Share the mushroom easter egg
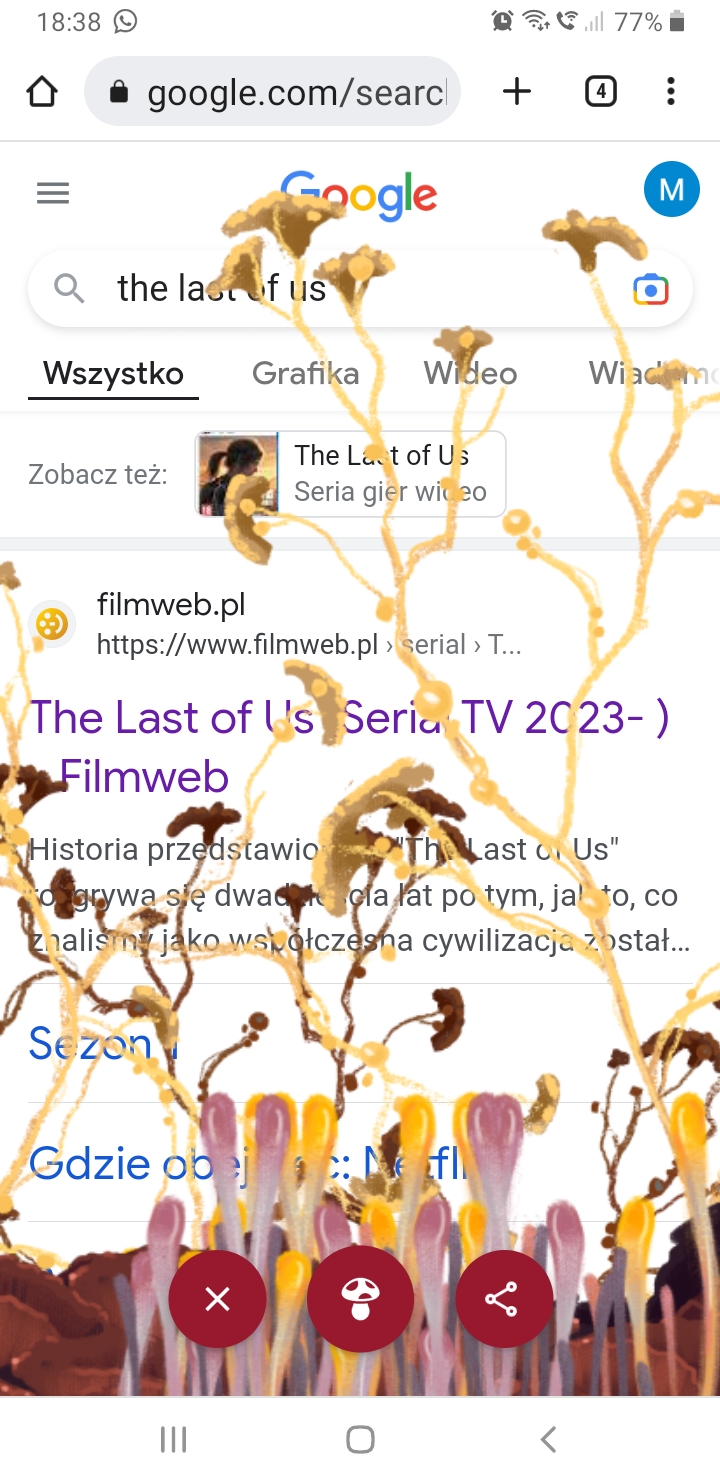The width and height of the screenshot is (720, 1480). (x=503, y=1299)
